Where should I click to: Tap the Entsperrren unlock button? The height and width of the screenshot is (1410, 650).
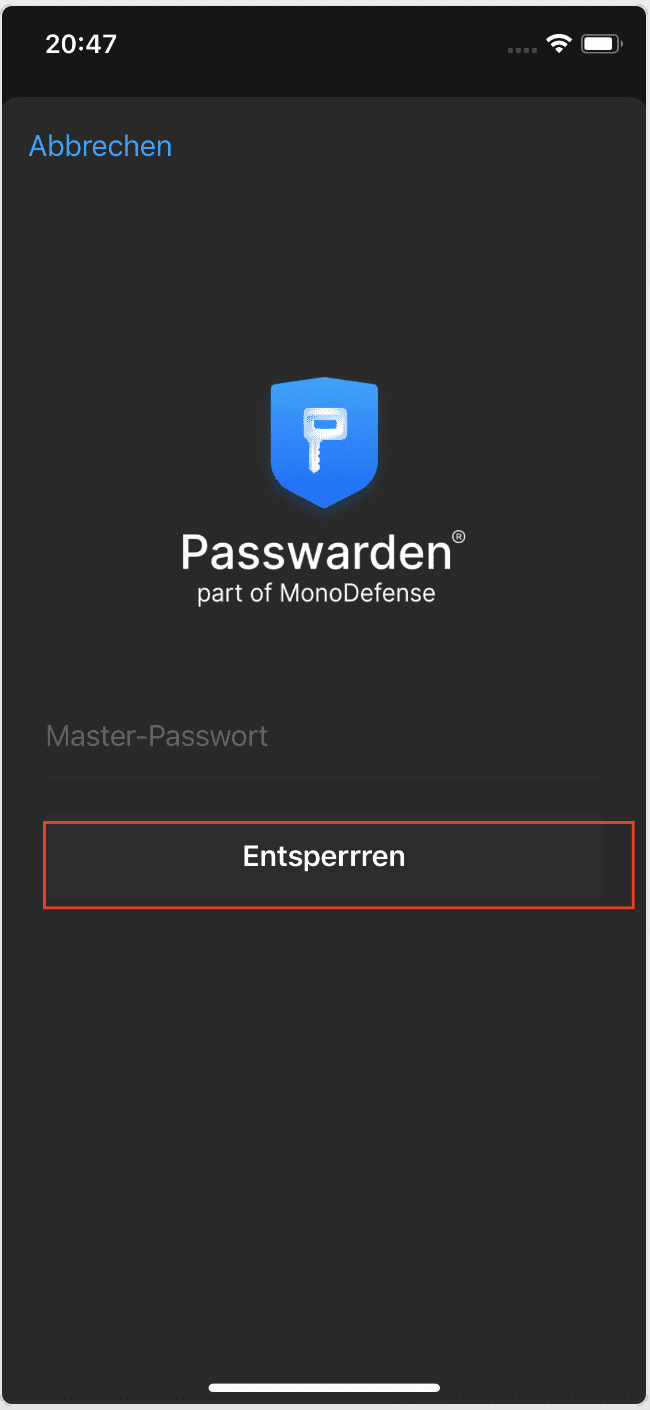click(324, 857)
